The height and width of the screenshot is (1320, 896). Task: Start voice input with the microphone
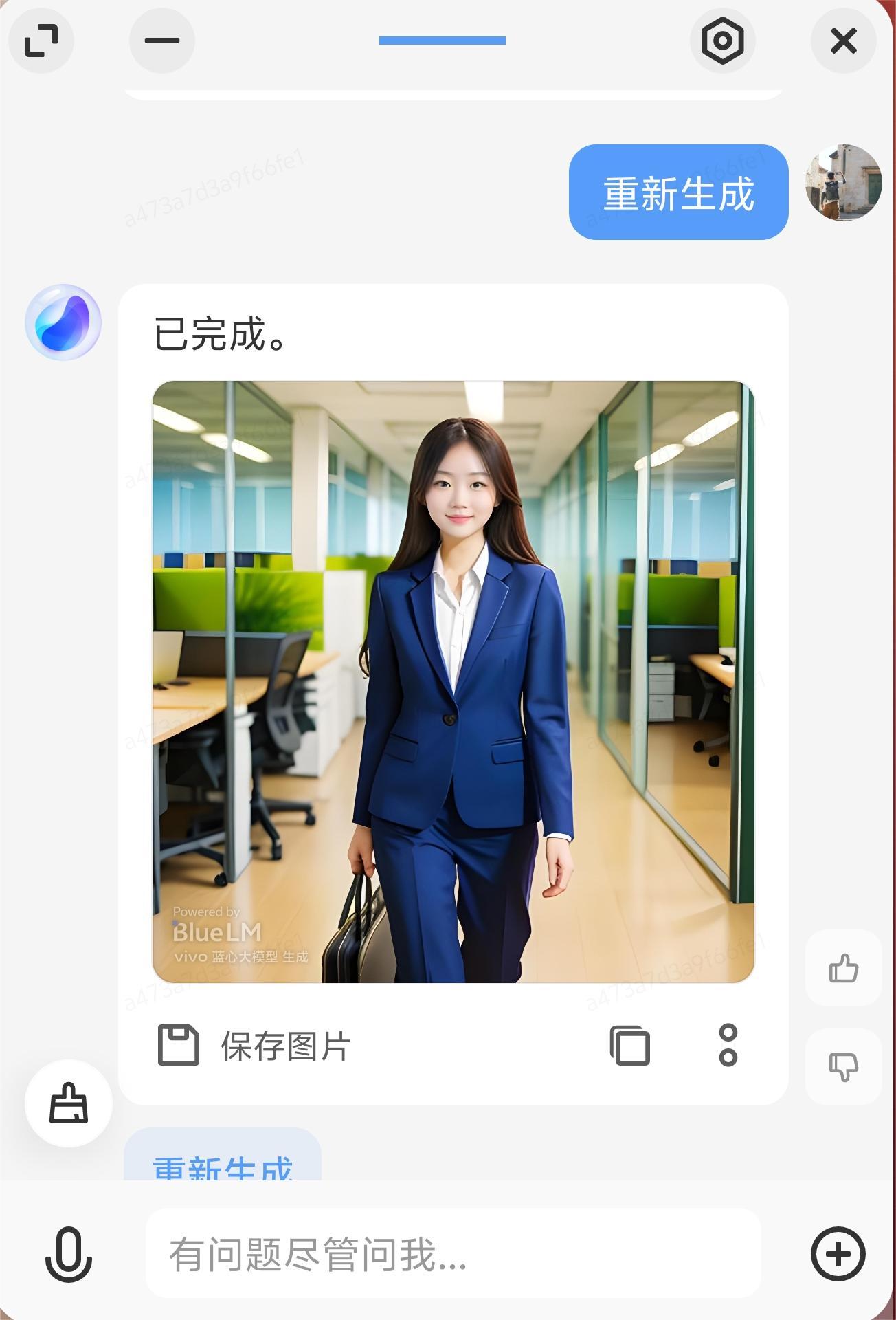tap(69, 1254)
